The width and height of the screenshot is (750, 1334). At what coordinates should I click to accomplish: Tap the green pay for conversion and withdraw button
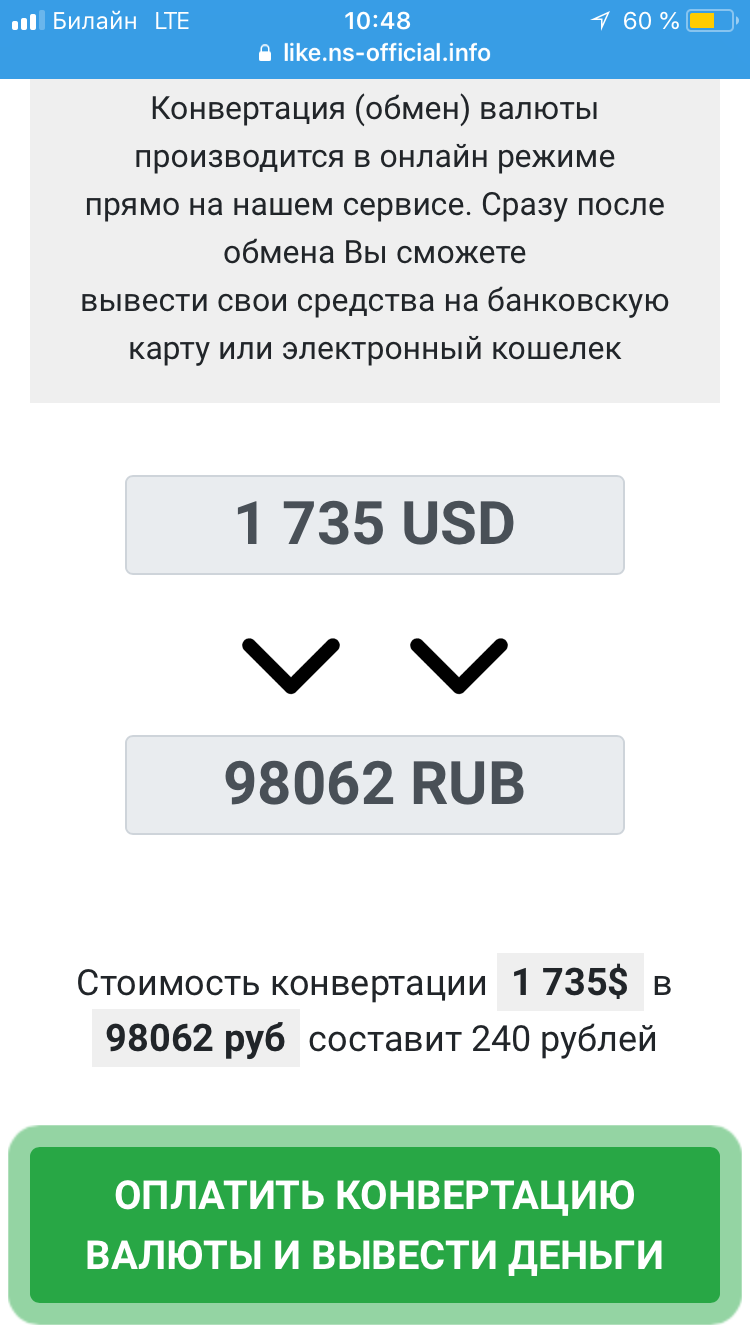(x=374, y=1224)
